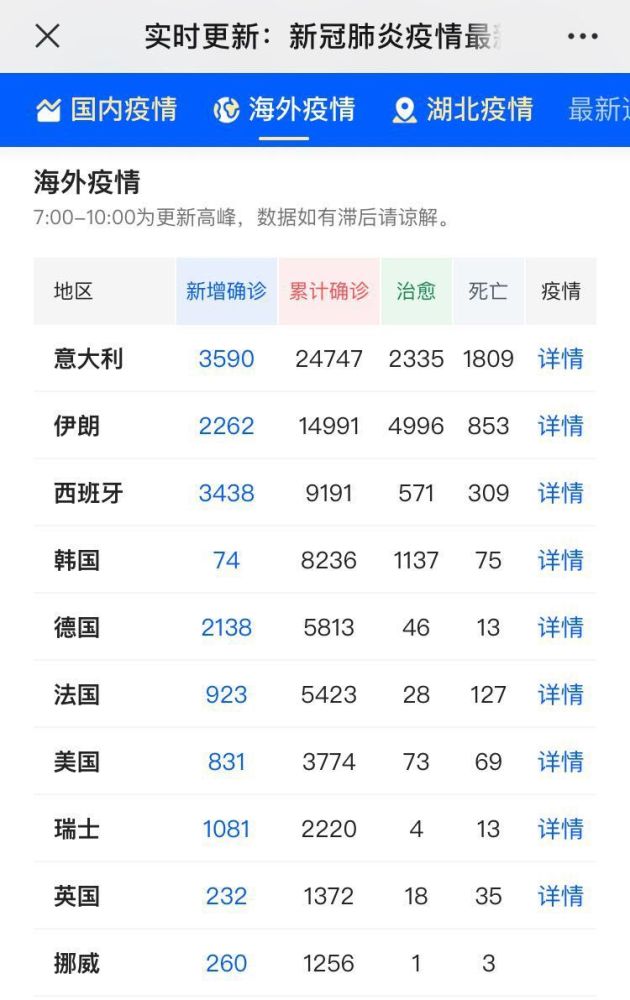This screenshot has height=1000, width=630.
Task: Switch to the 湖北疫情 tab
Action: click(x=463, y=109)
